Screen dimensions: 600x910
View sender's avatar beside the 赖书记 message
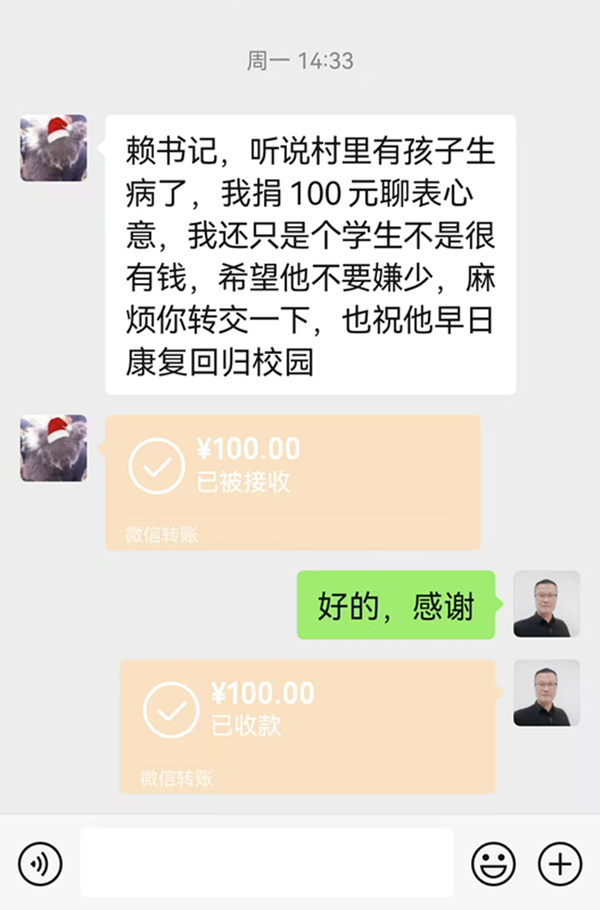54,148
